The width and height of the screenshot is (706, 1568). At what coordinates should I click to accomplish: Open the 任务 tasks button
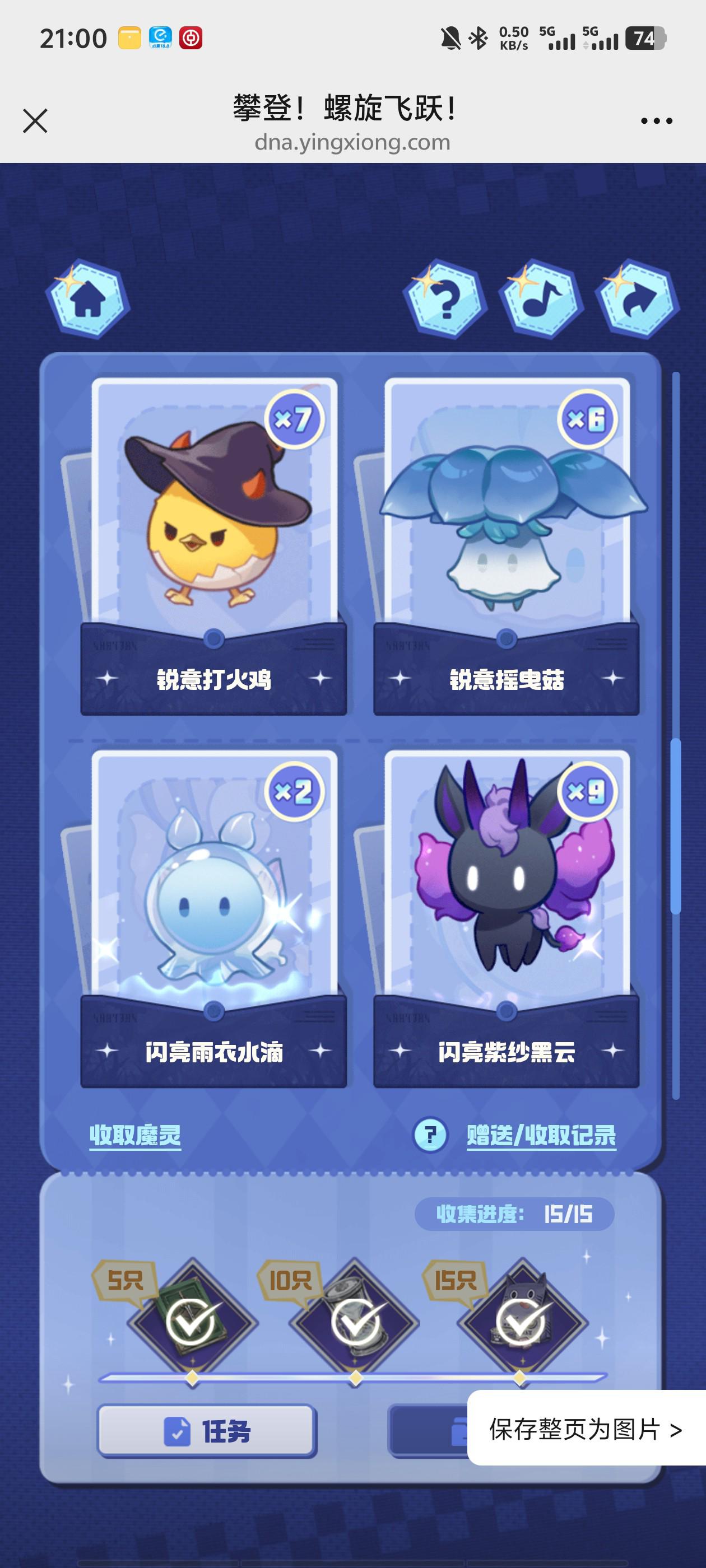coord(207,1430)
